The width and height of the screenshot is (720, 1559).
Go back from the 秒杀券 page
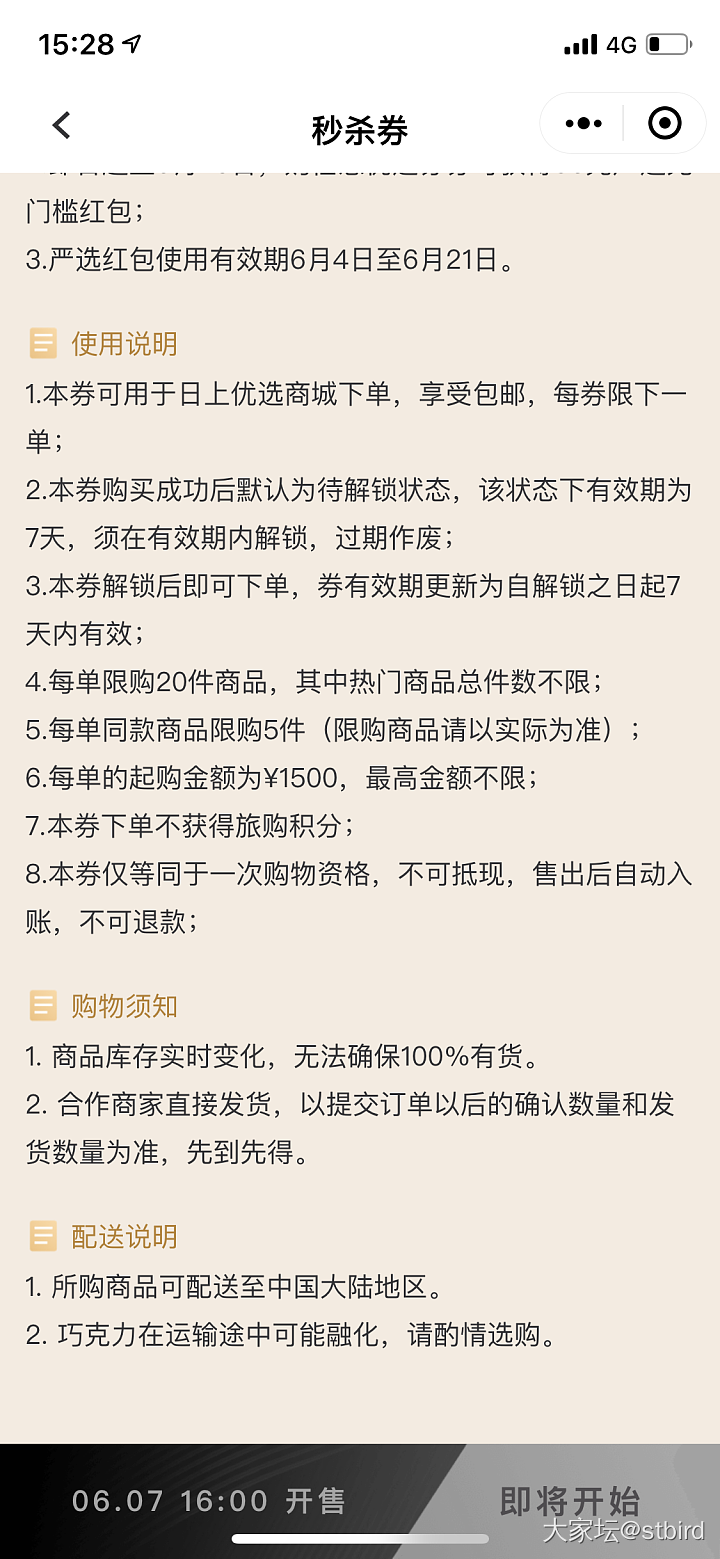(x=62, y=125)
